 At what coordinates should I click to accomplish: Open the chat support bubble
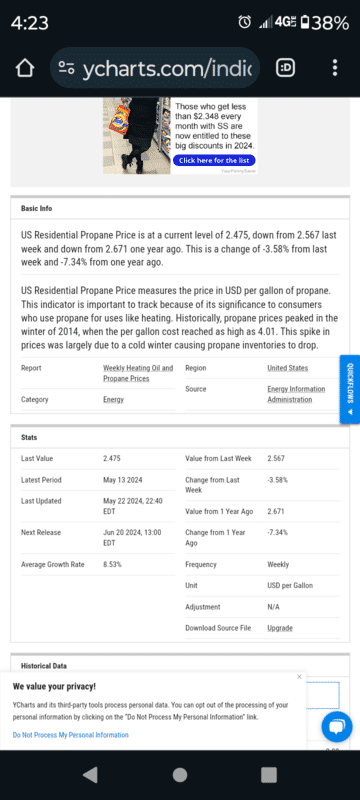click(337, 727)
